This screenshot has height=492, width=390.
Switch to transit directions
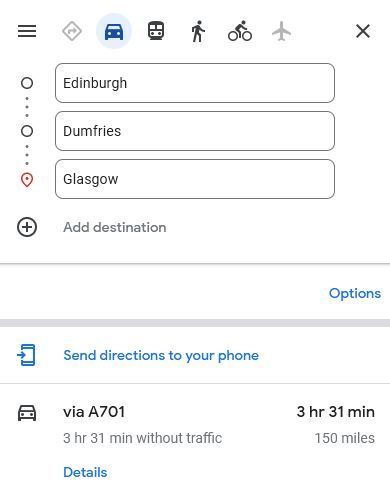click(x=156, y=31)
